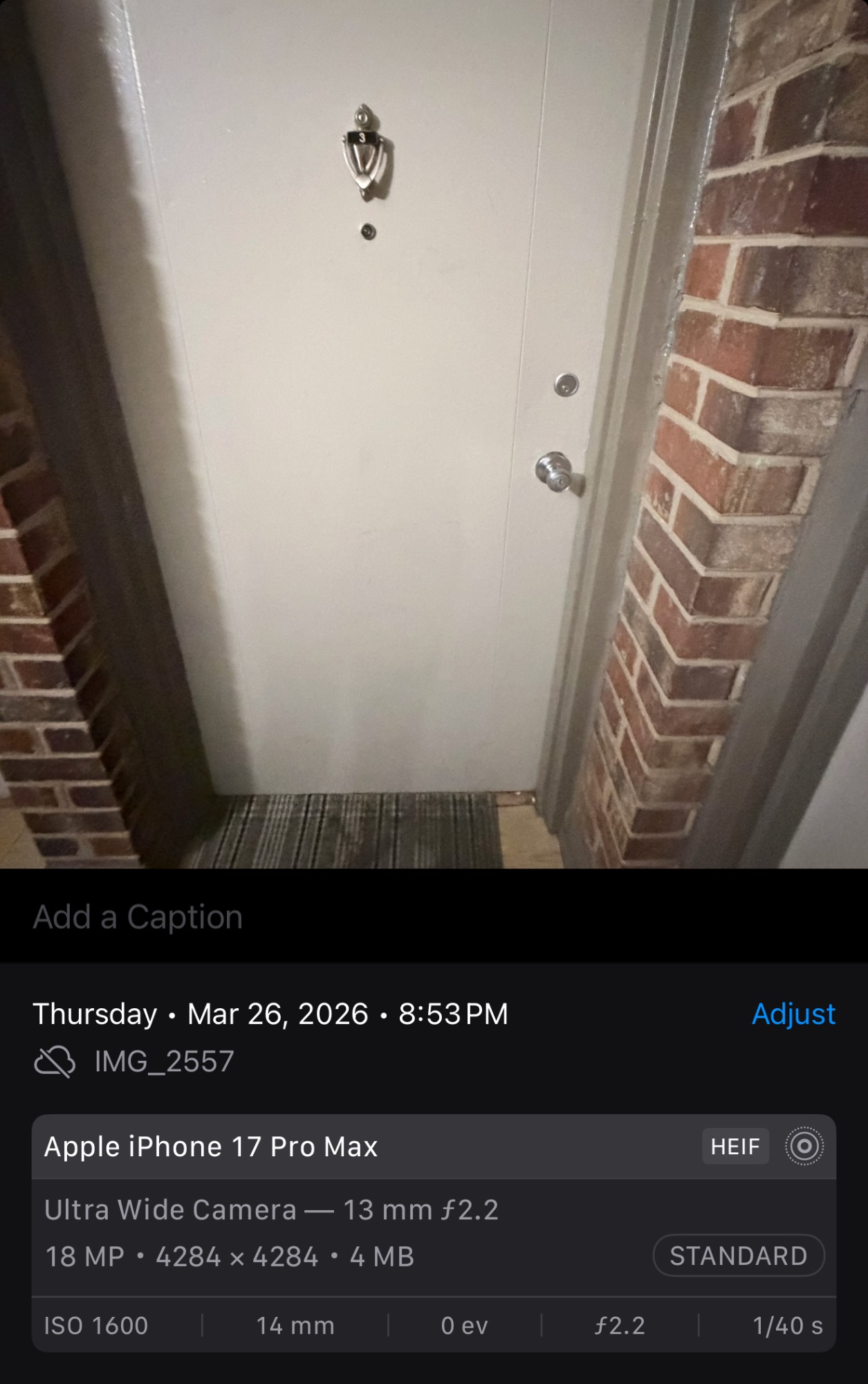Tap the door photo to view it
The height and width of the screenshot is (1384, 868).
coord(434,434)
